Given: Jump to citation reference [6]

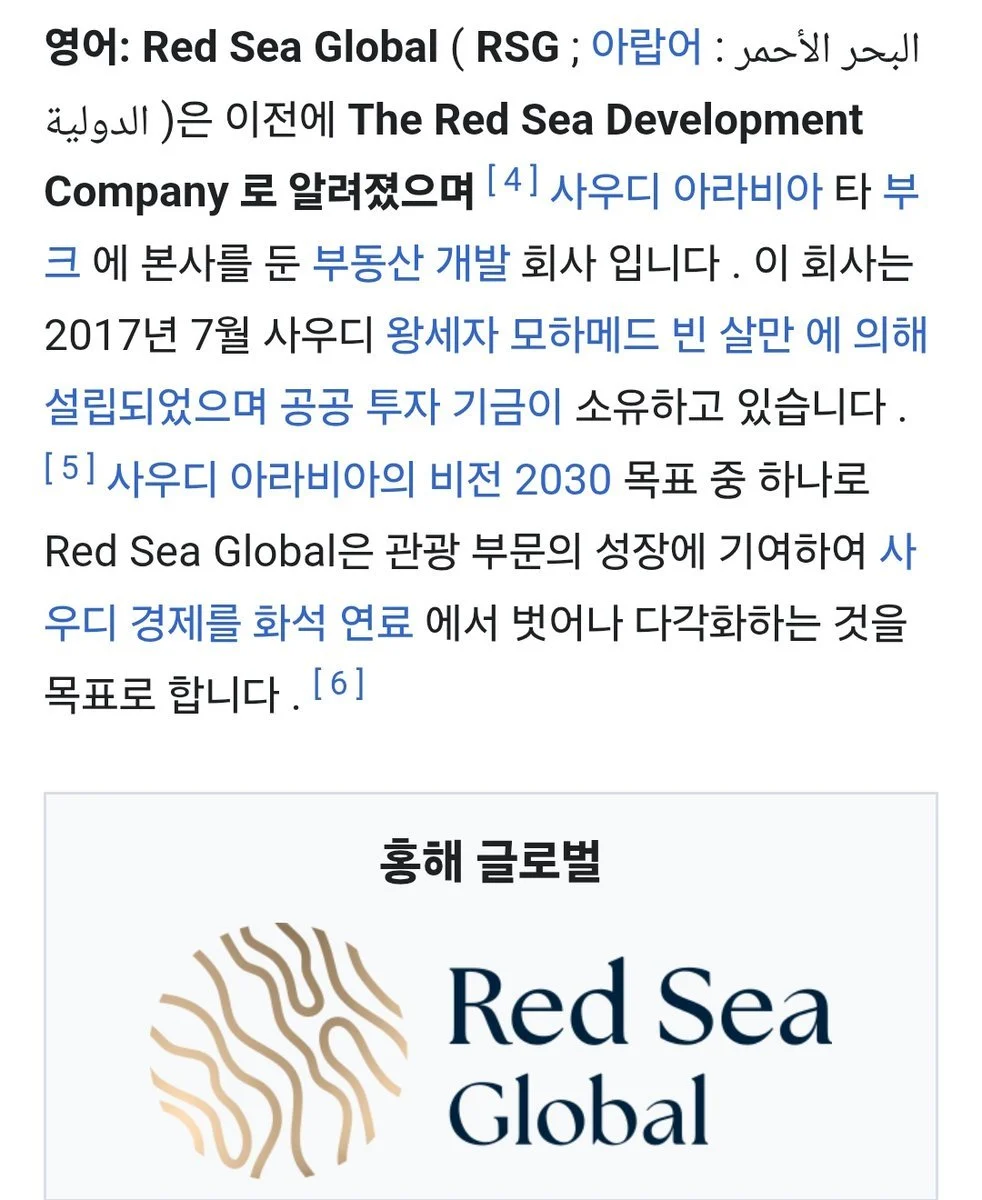Looking at the screenshot, I should click(x=338, y=686).
